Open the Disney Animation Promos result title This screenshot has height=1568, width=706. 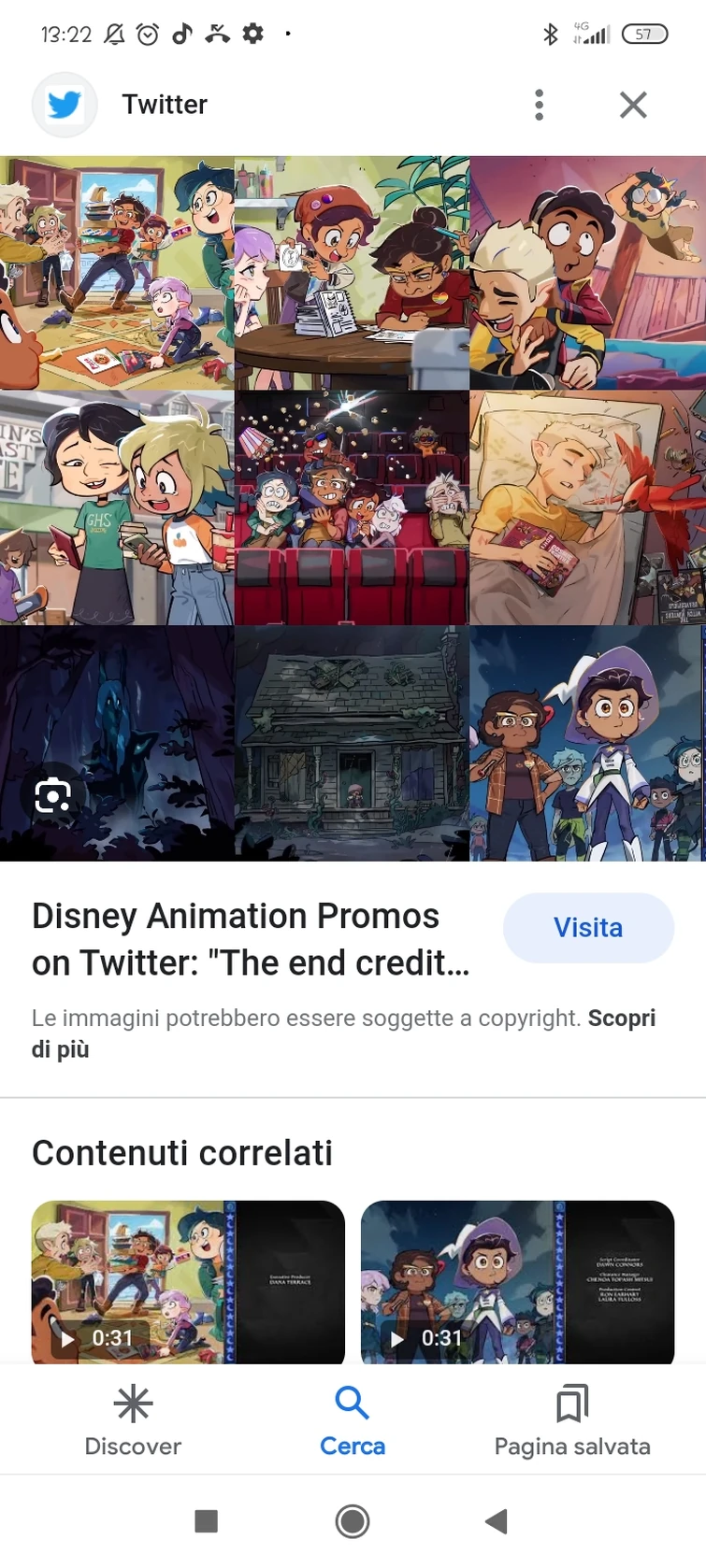click(251, 939)
